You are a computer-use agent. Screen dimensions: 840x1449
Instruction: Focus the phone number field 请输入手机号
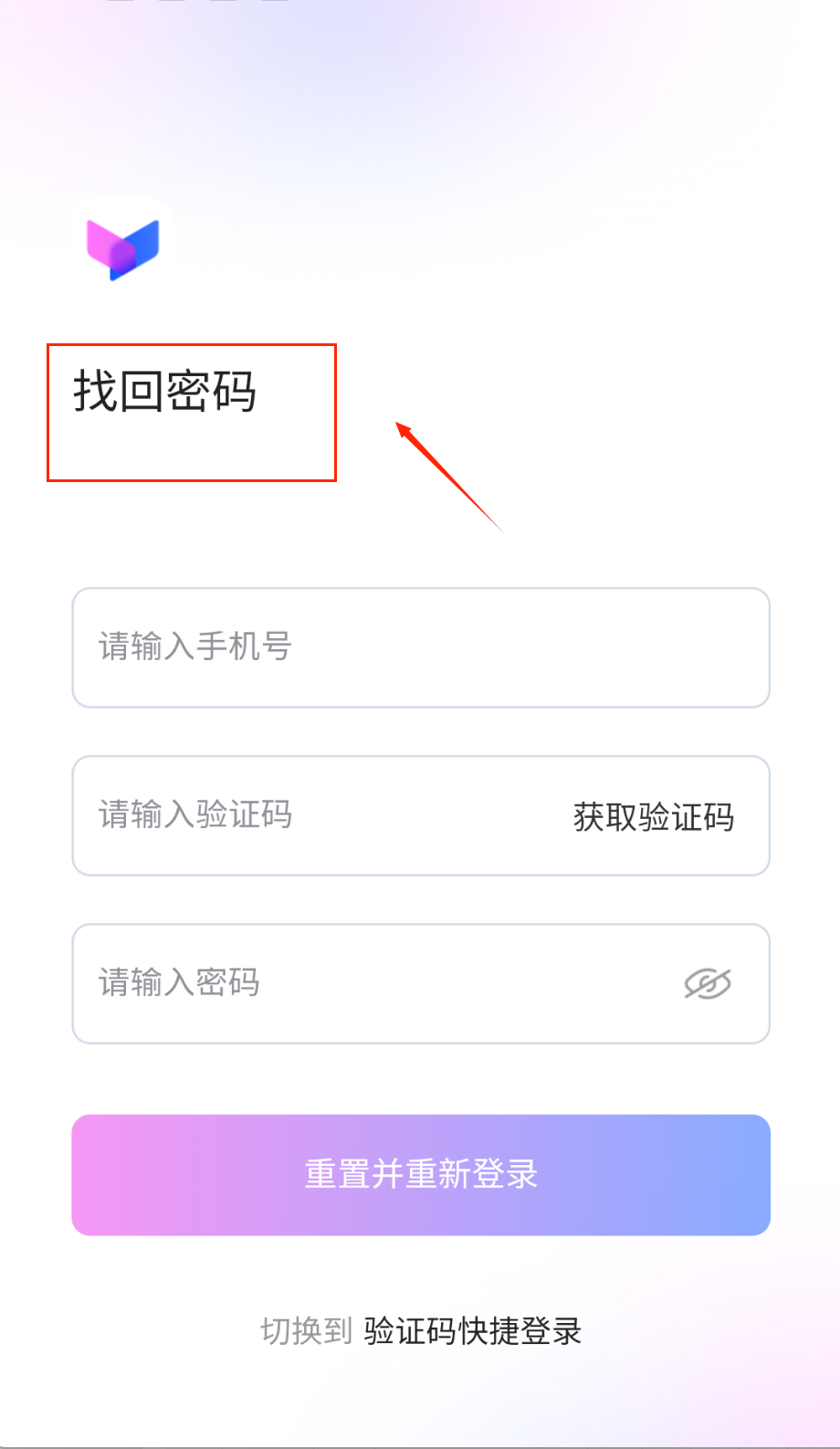pos(421,647)
